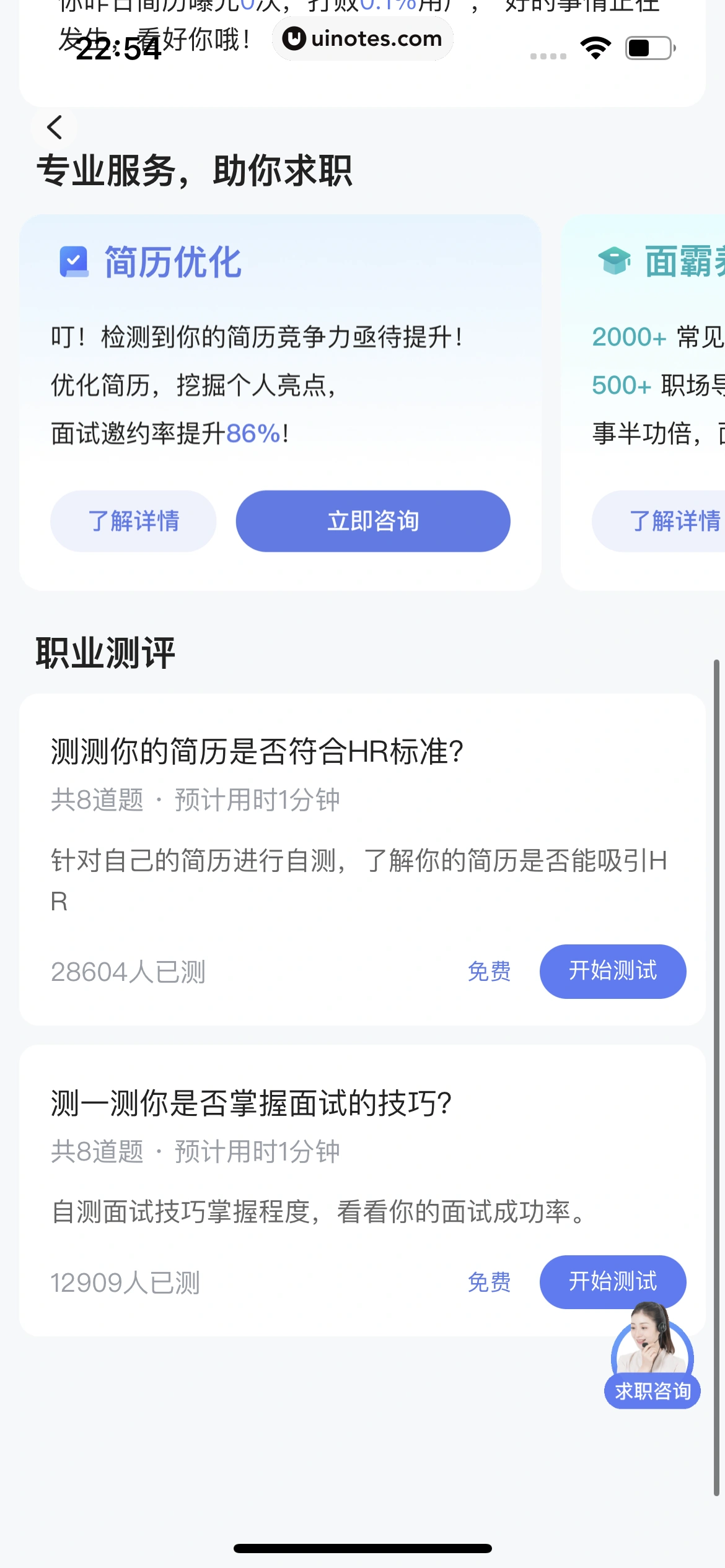Start the 面试技巧 test

(x=612, y=1281)
